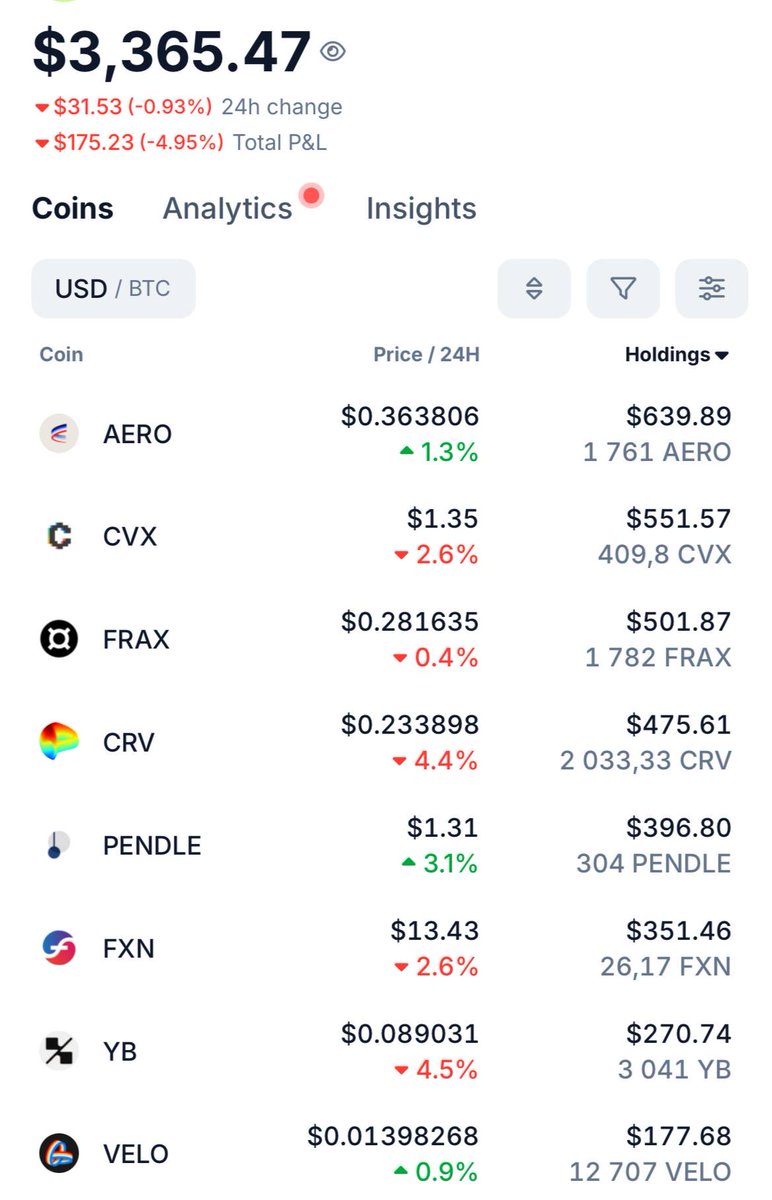Tap the expand/collapse arrows icon
The image size is (772, 1200).
[x=534, y=289]
